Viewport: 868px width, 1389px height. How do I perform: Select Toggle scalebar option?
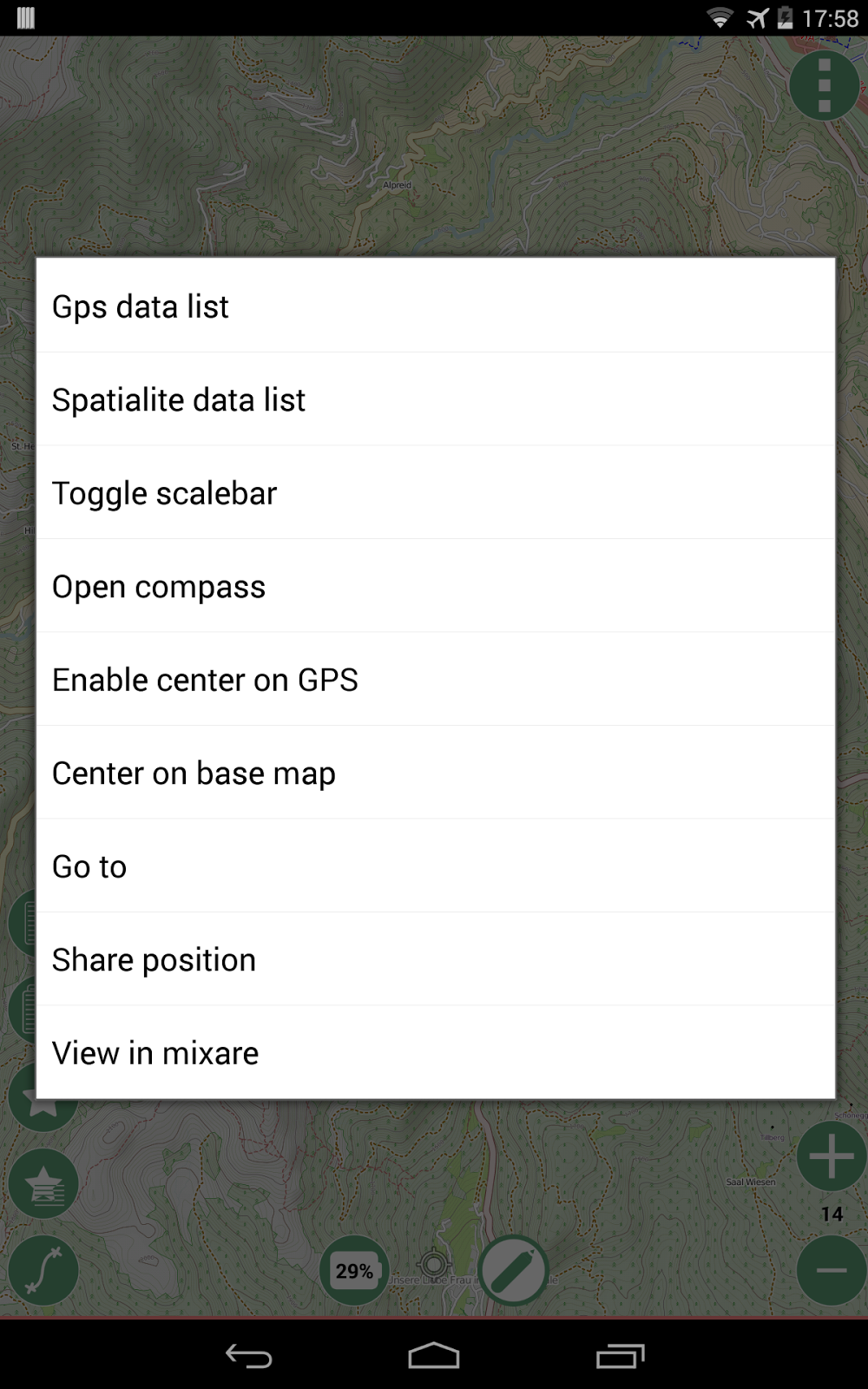pos(434,493)
